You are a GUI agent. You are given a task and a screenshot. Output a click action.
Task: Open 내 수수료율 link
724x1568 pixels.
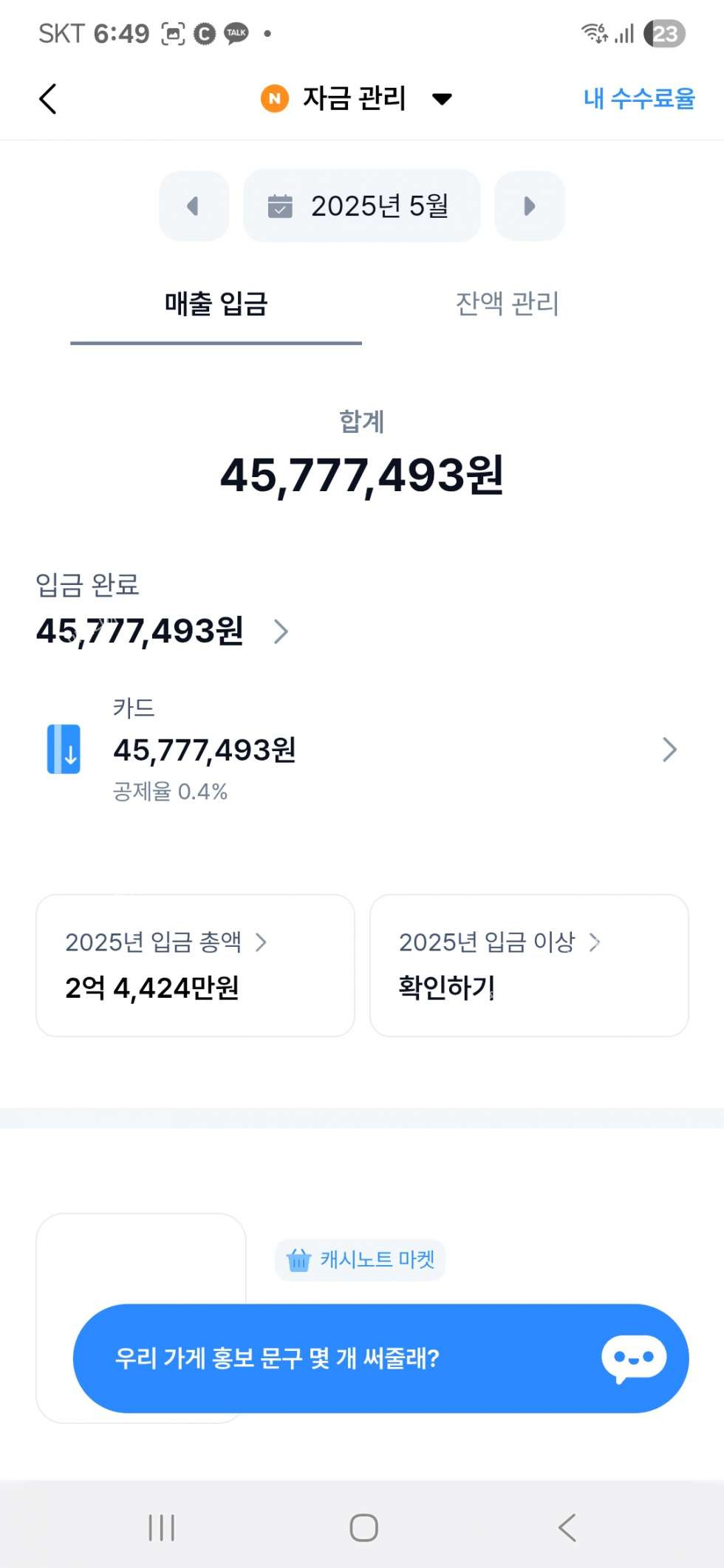click(639, 98)
